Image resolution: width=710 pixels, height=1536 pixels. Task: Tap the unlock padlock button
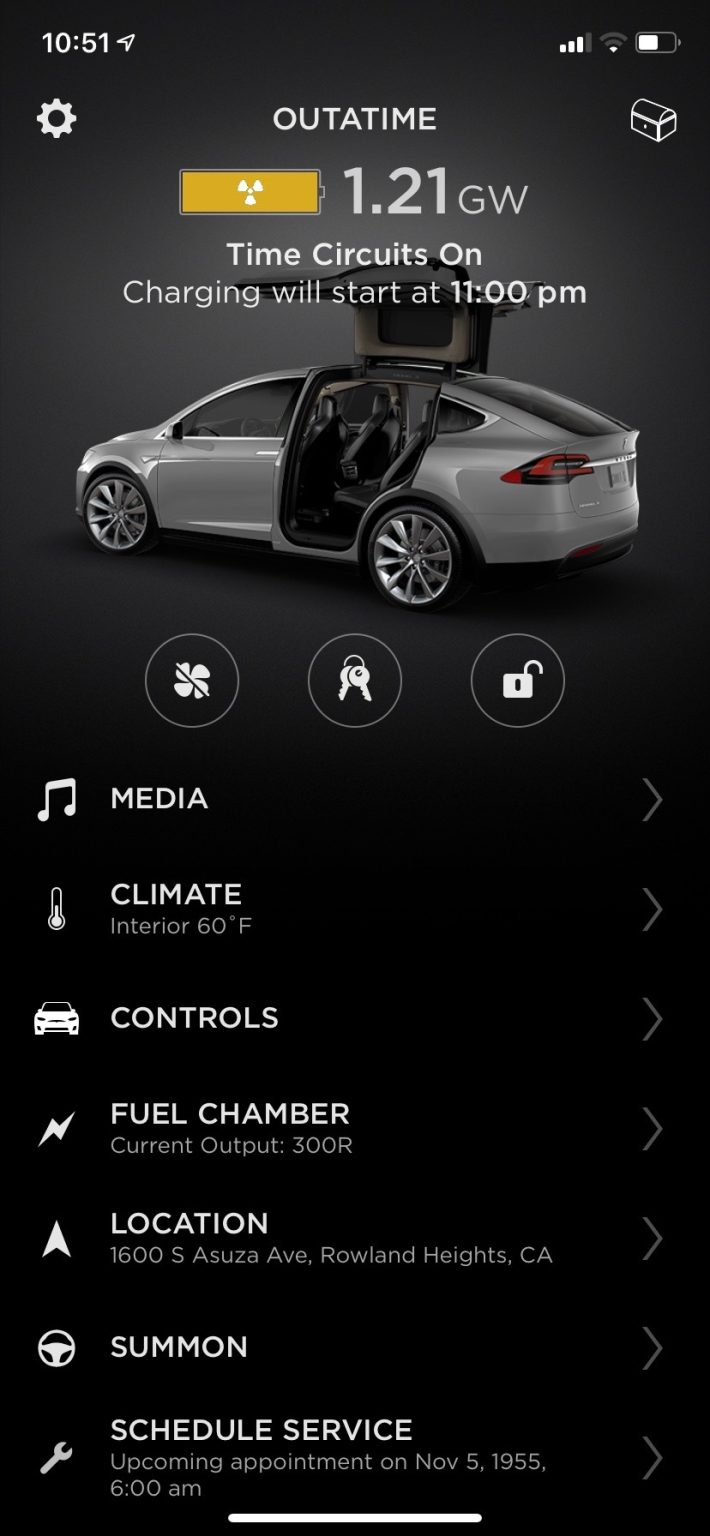tap(517, 681)
